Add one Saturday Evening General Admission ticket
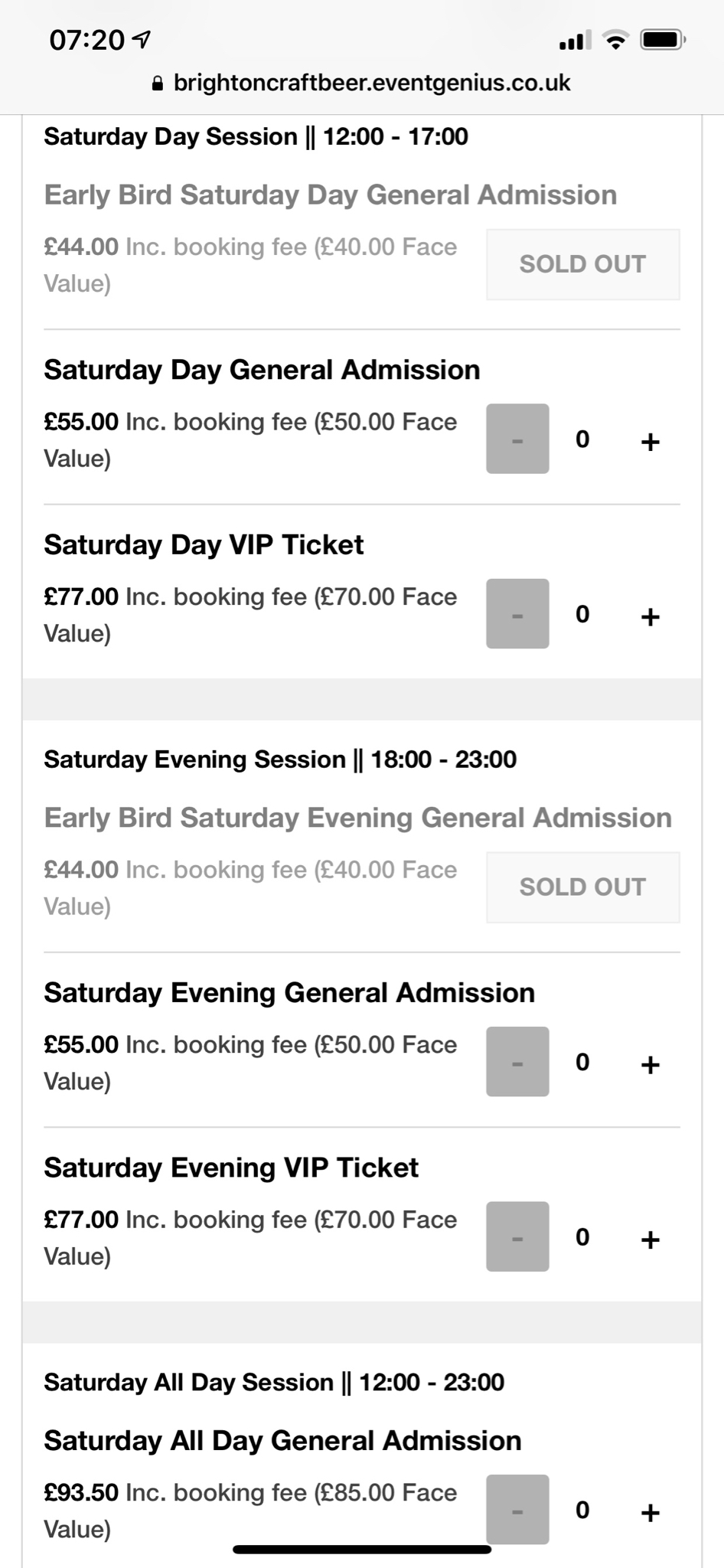Image resolution: width=724 pixels, height=1568 pixels. (x=650, y=1063)
